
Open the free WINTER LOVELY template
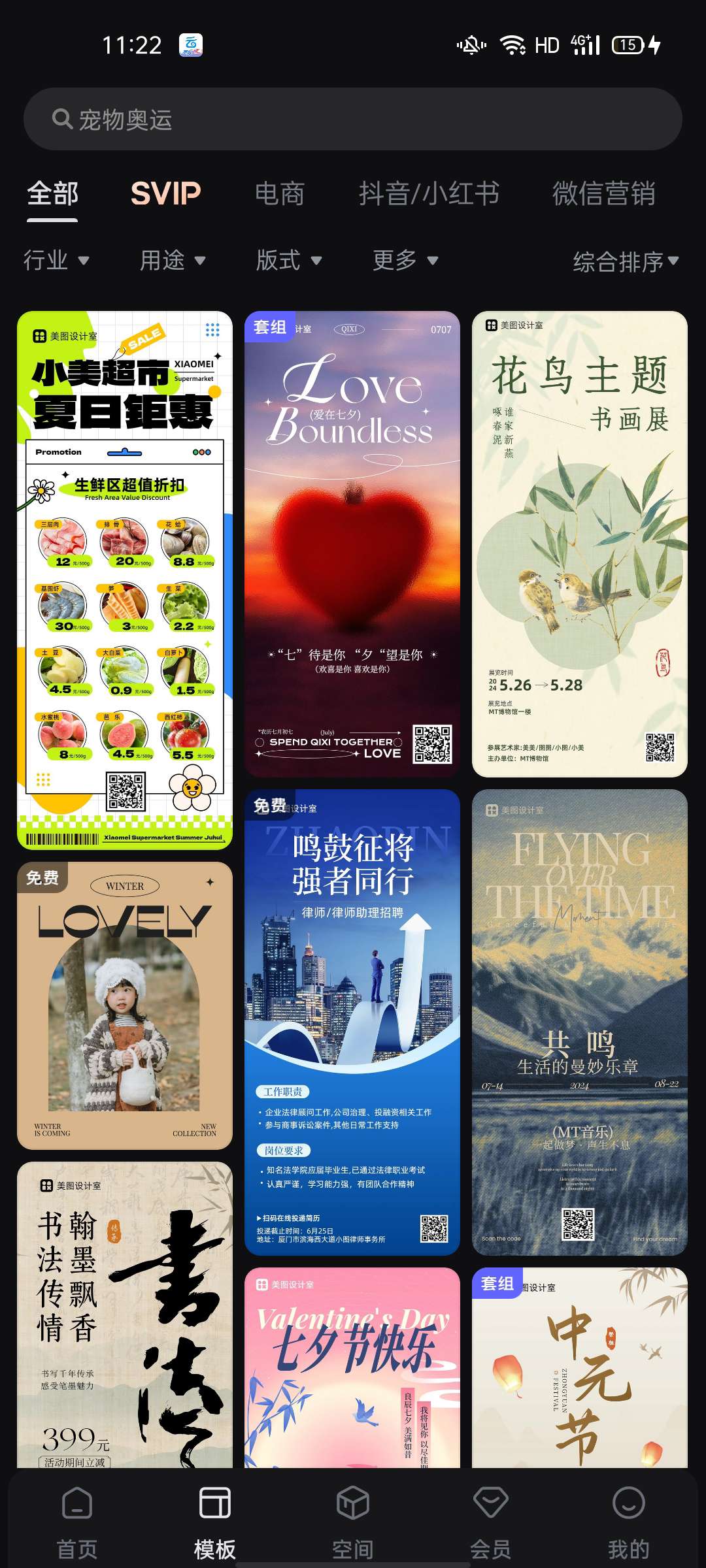click(125, 1005)
